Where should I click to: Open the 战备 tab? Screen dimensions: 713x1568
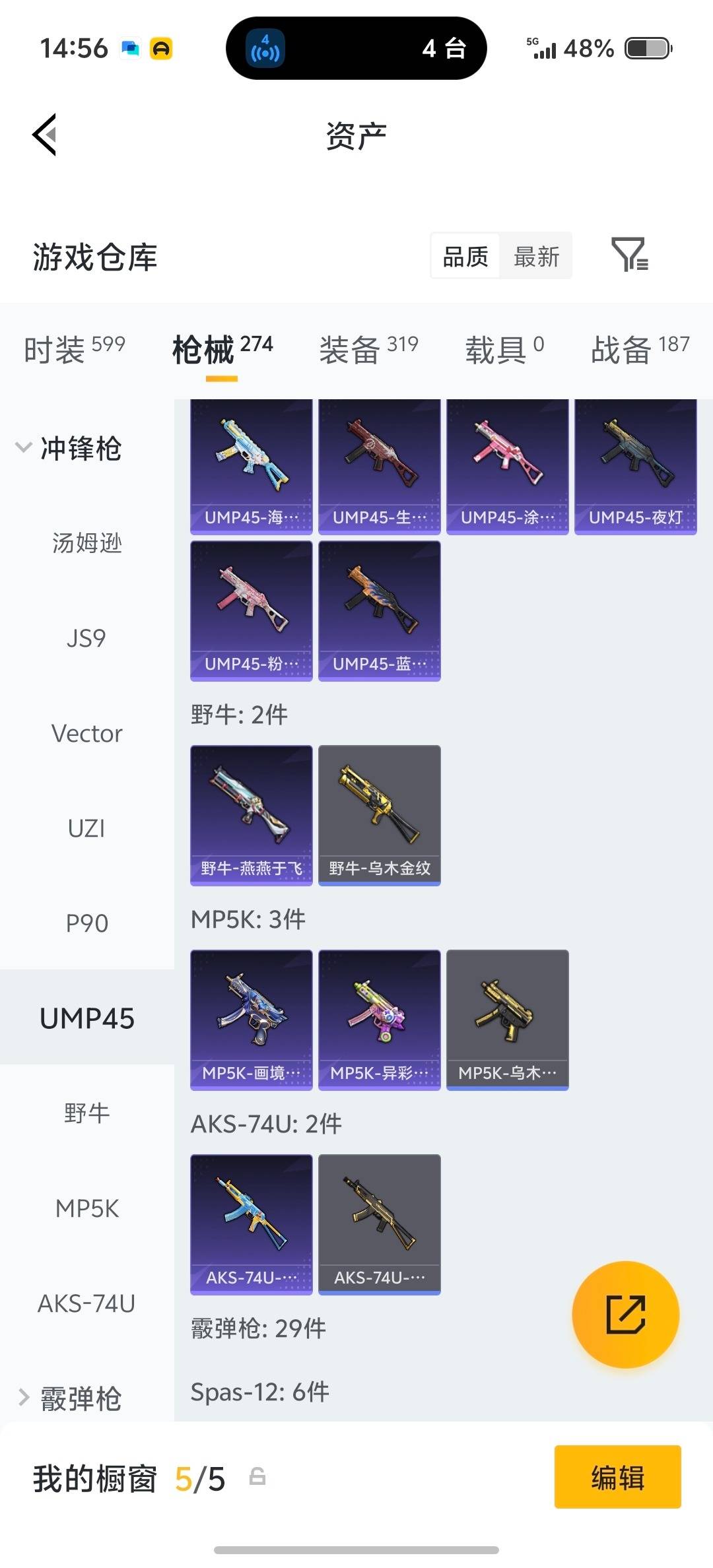click(x=621, y=348)
